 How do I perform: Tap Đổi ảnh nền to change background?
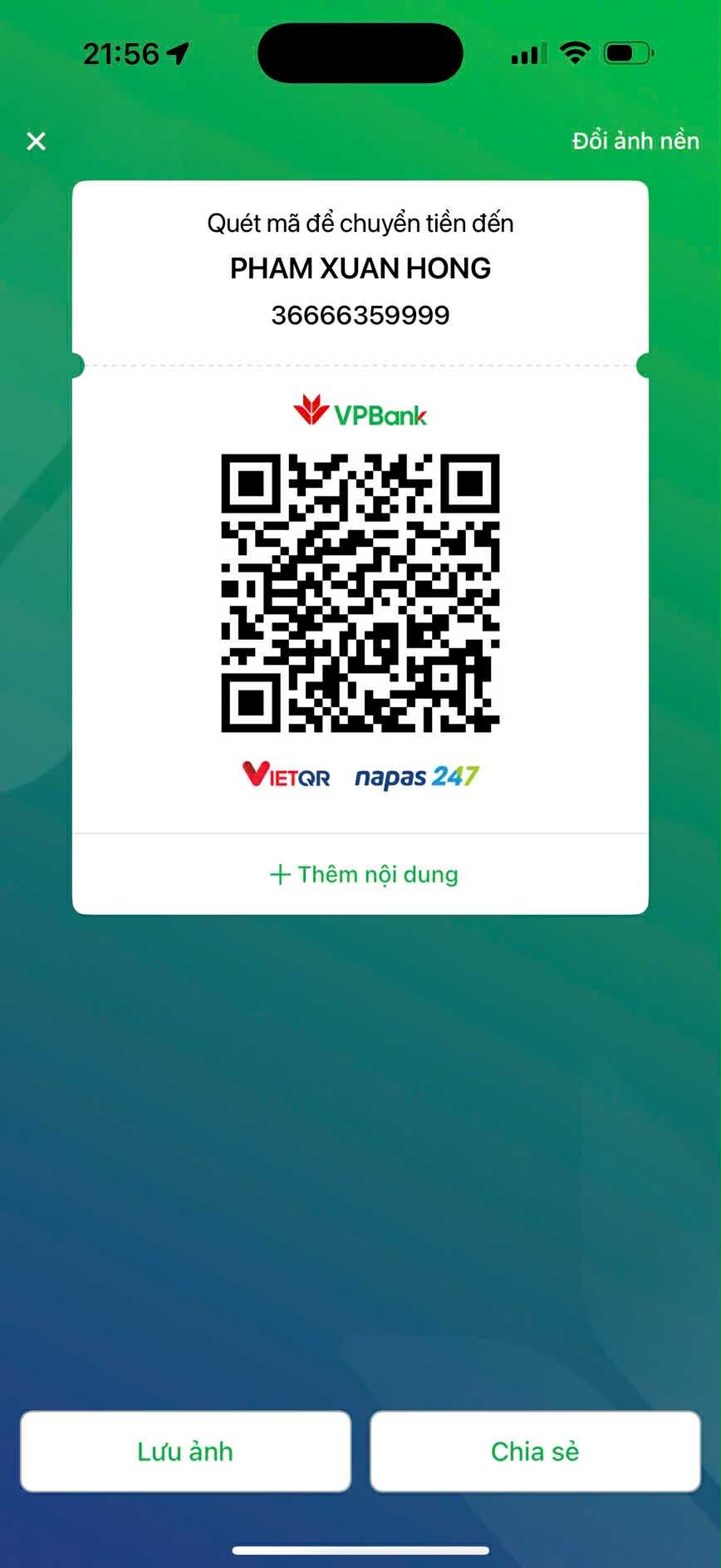pos(635,141)
